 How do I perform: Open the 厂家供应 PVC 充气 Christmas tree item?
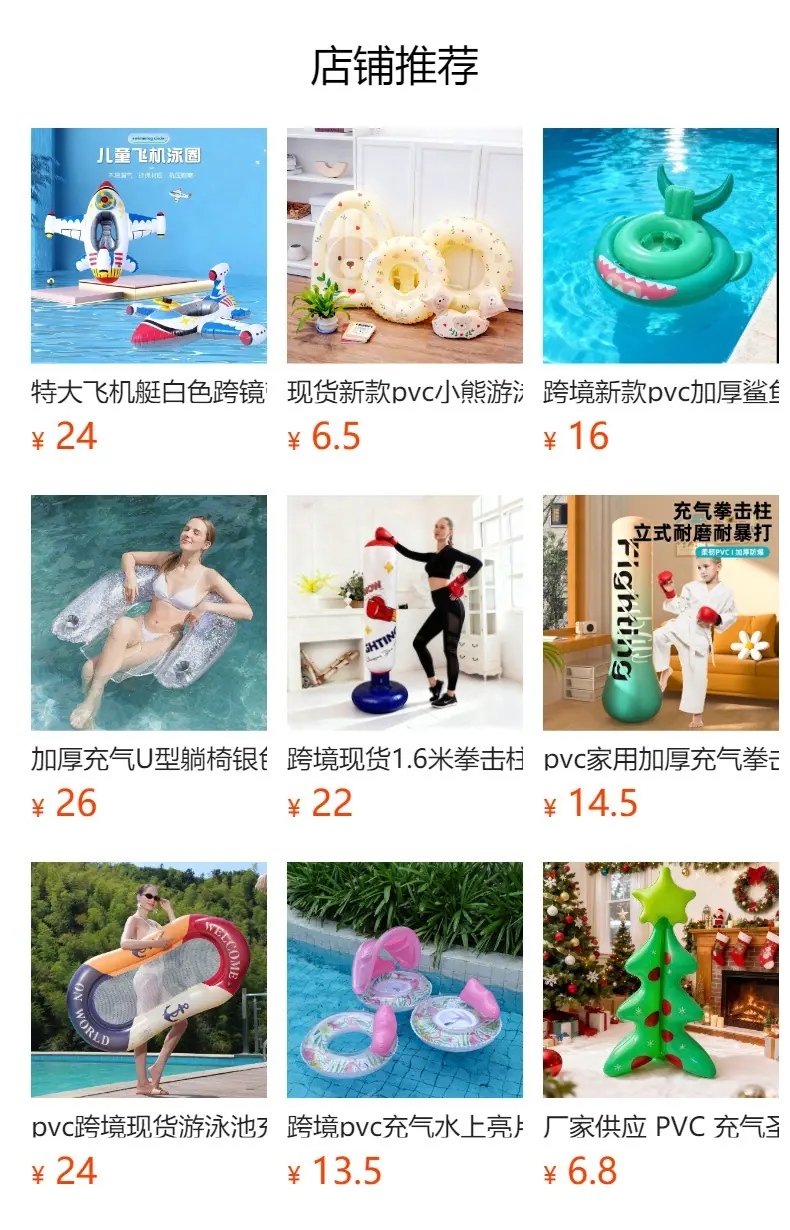(x=661, y=1026)
